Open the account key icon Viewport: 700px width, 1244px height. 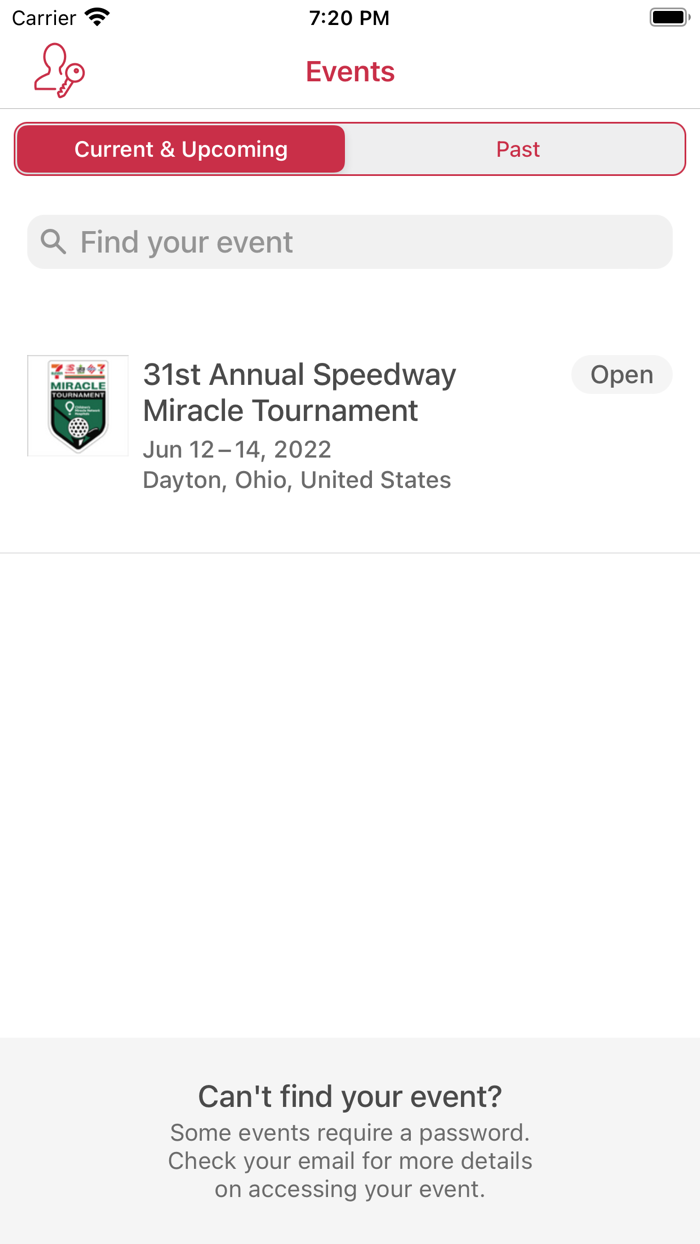point(59,71)
